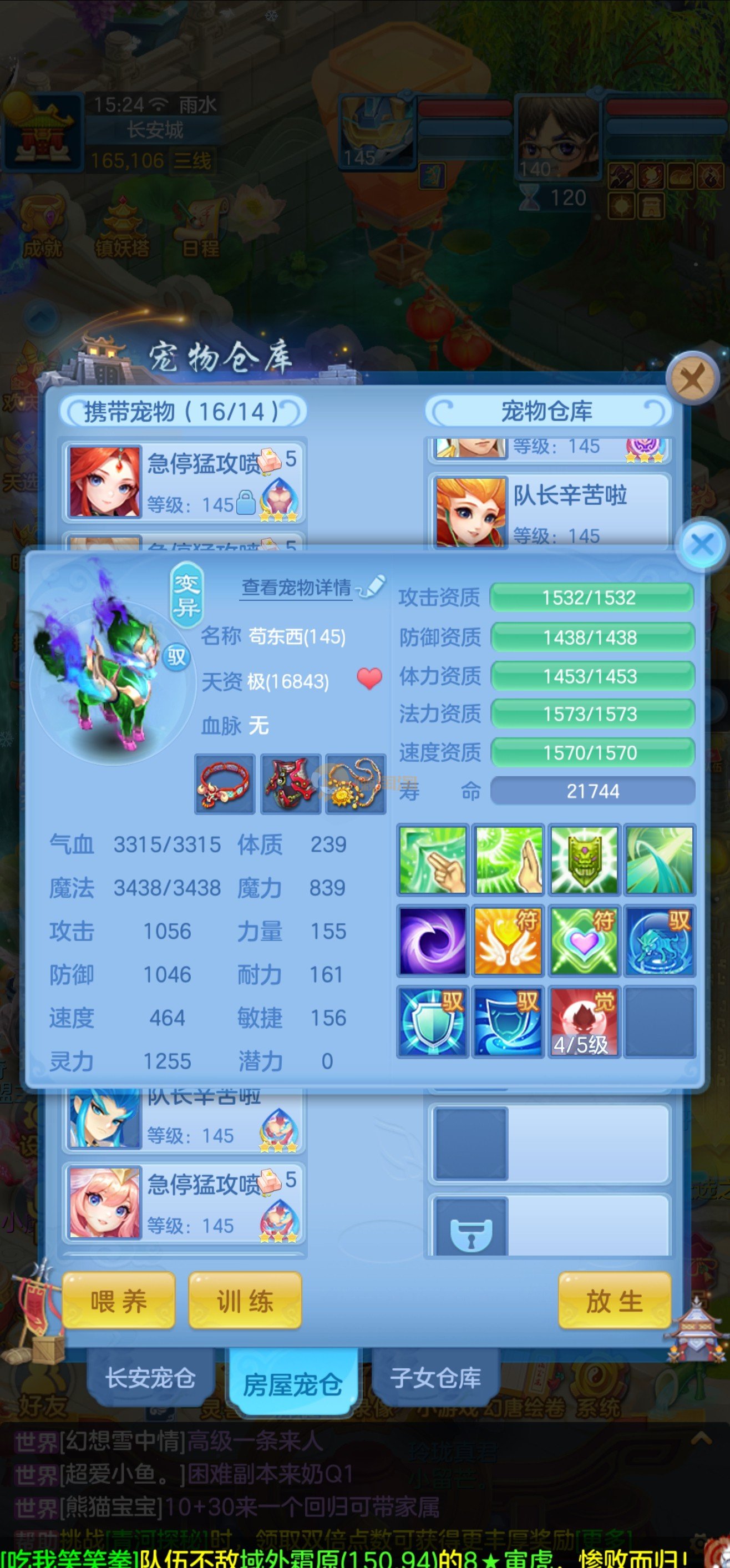Tap the locked warehouse slot
The image size is (730, 1568).
471,1232
